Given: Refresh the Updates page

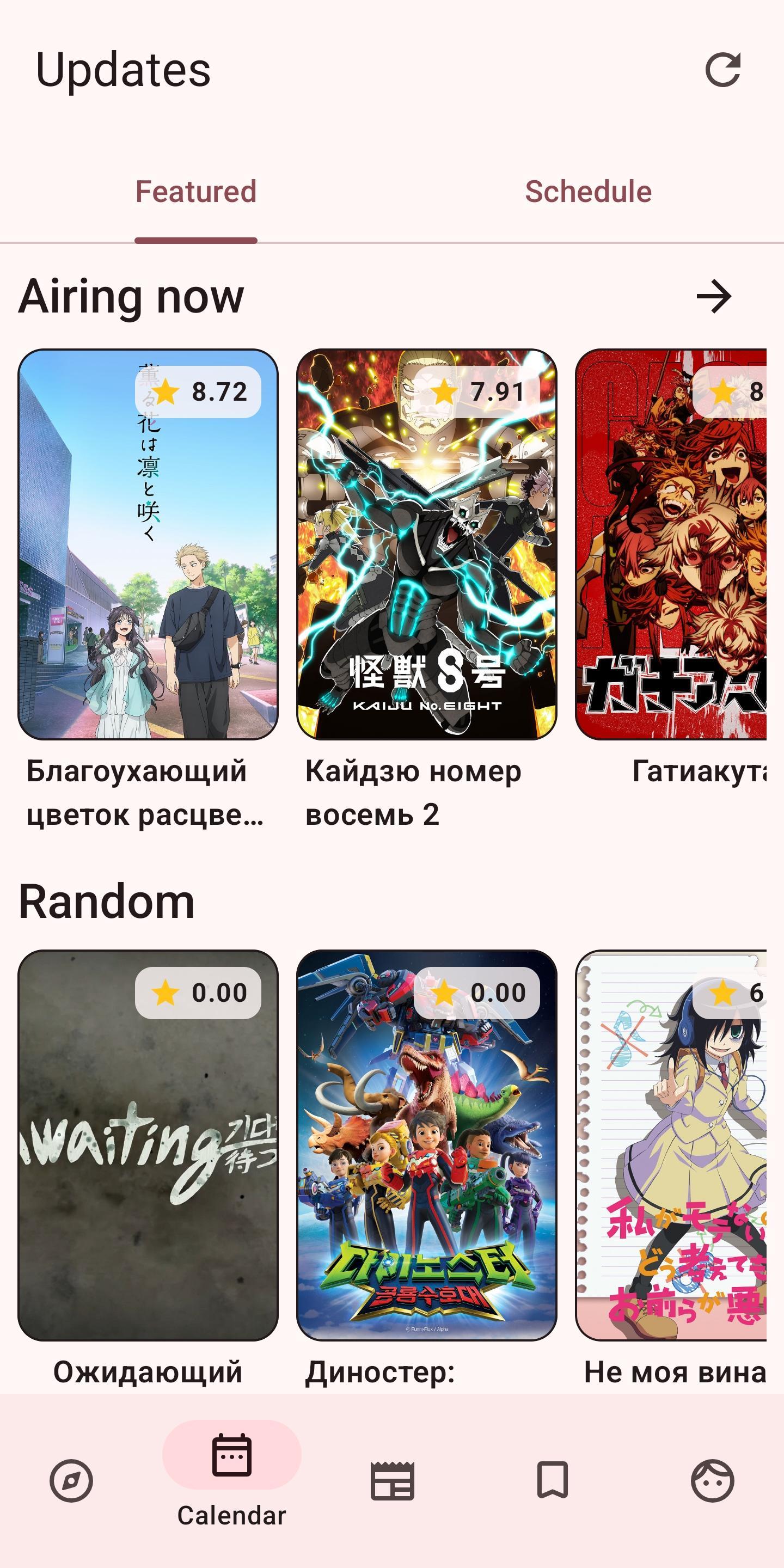Looking at the screenshot, I should [722, 69].
